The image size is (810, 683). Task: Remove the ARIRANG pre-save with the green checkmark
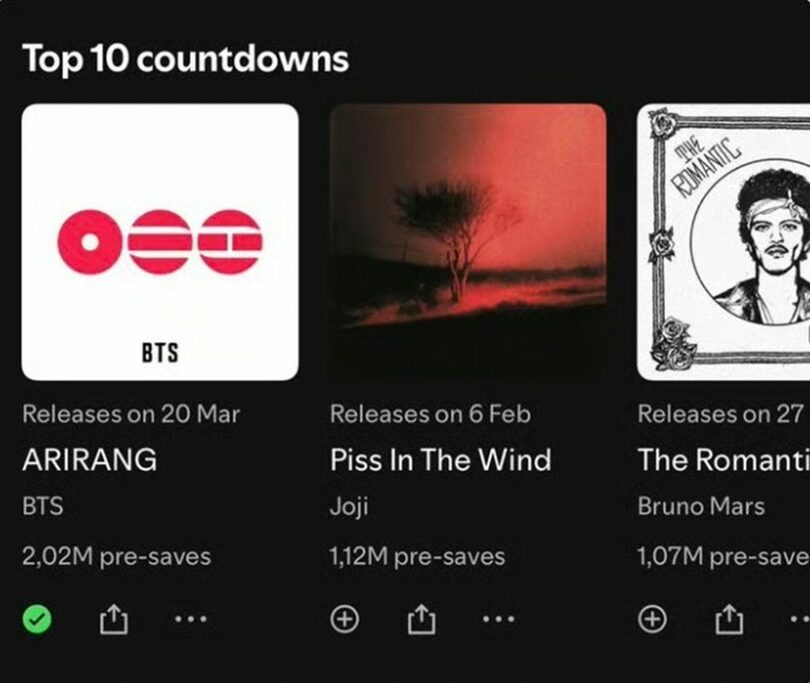click(36, 620)
